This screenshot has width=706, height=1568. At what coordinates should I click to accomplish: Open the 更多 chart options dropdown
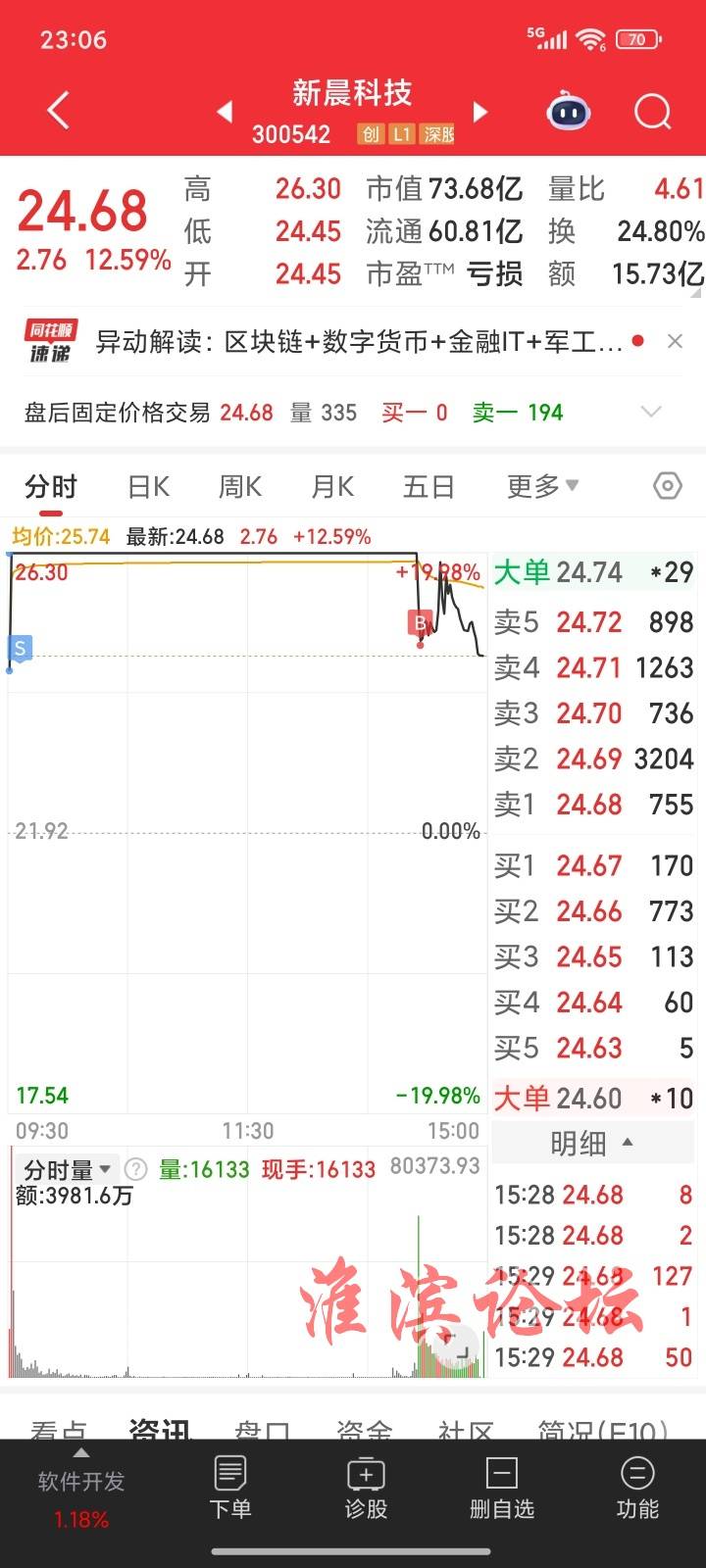(x=542, y=486)
